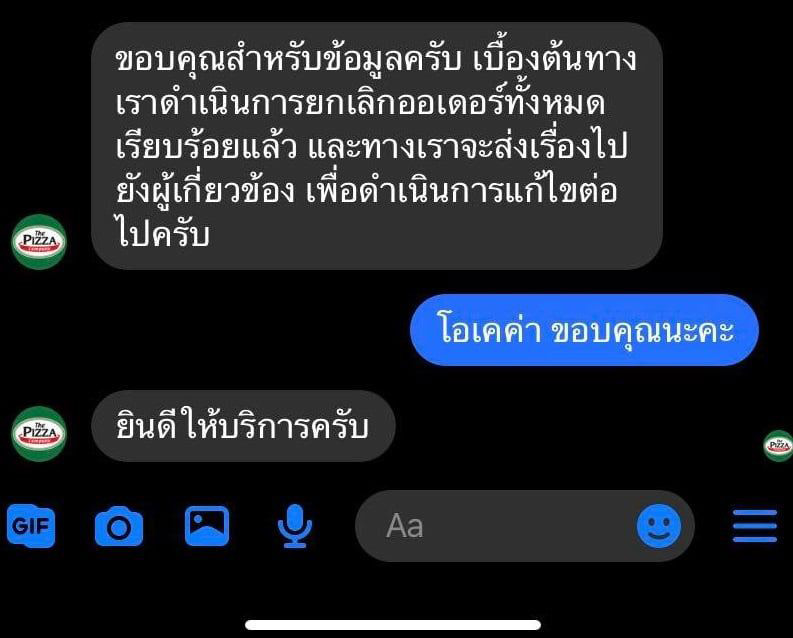This screenshot has width=793, height=638.
Task: Open the GIF picker
Action: (x=31, y=525)
